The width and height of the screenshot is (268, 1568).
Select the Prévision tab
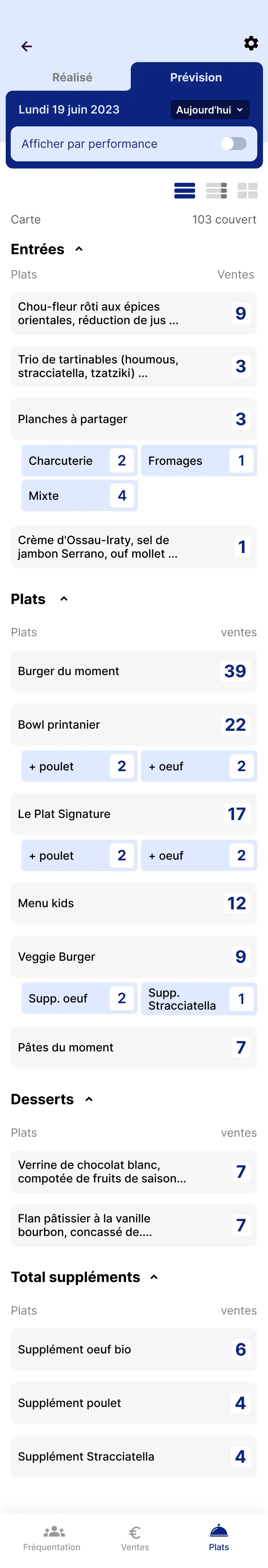coord(196,77)
